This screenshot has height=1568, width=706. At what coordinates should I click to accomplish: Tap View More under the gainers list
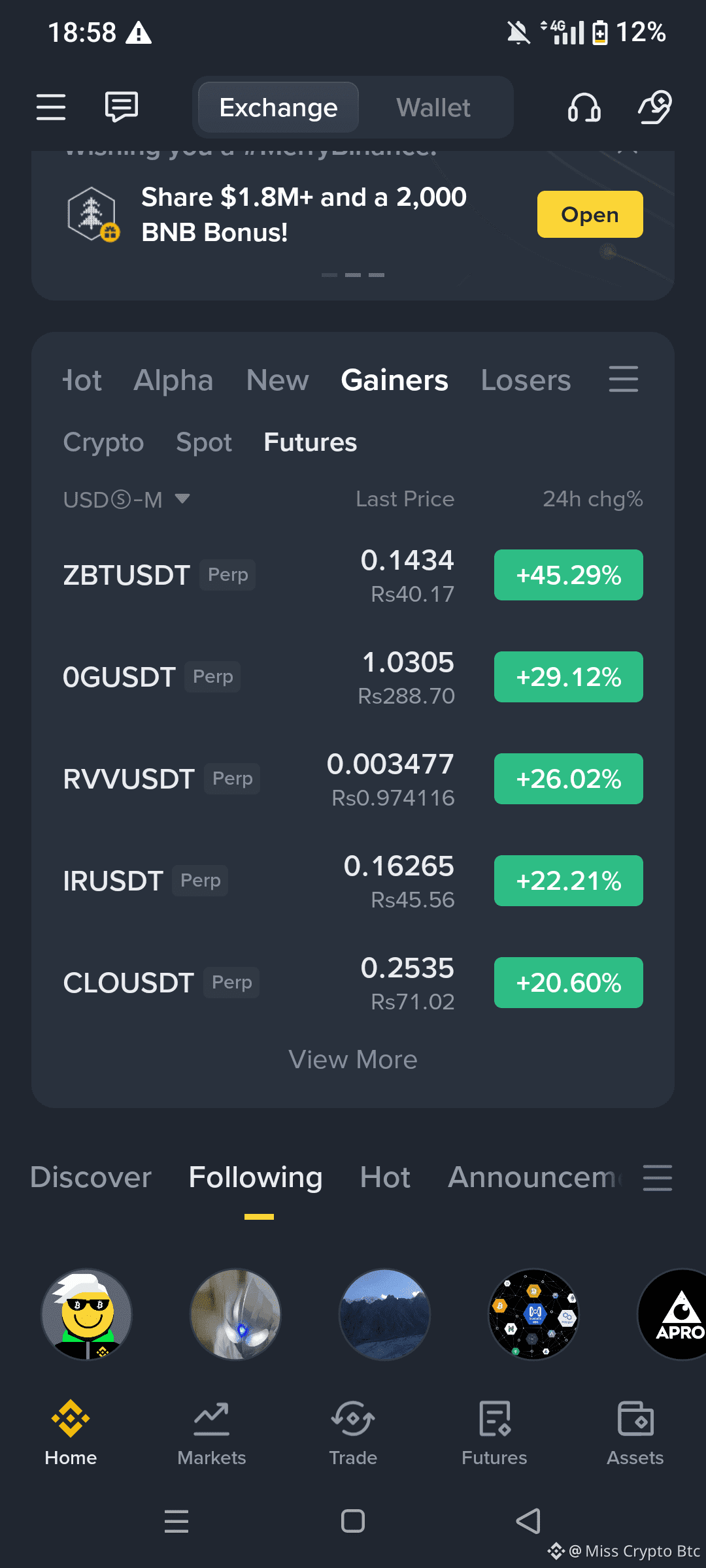[353, 1060]
